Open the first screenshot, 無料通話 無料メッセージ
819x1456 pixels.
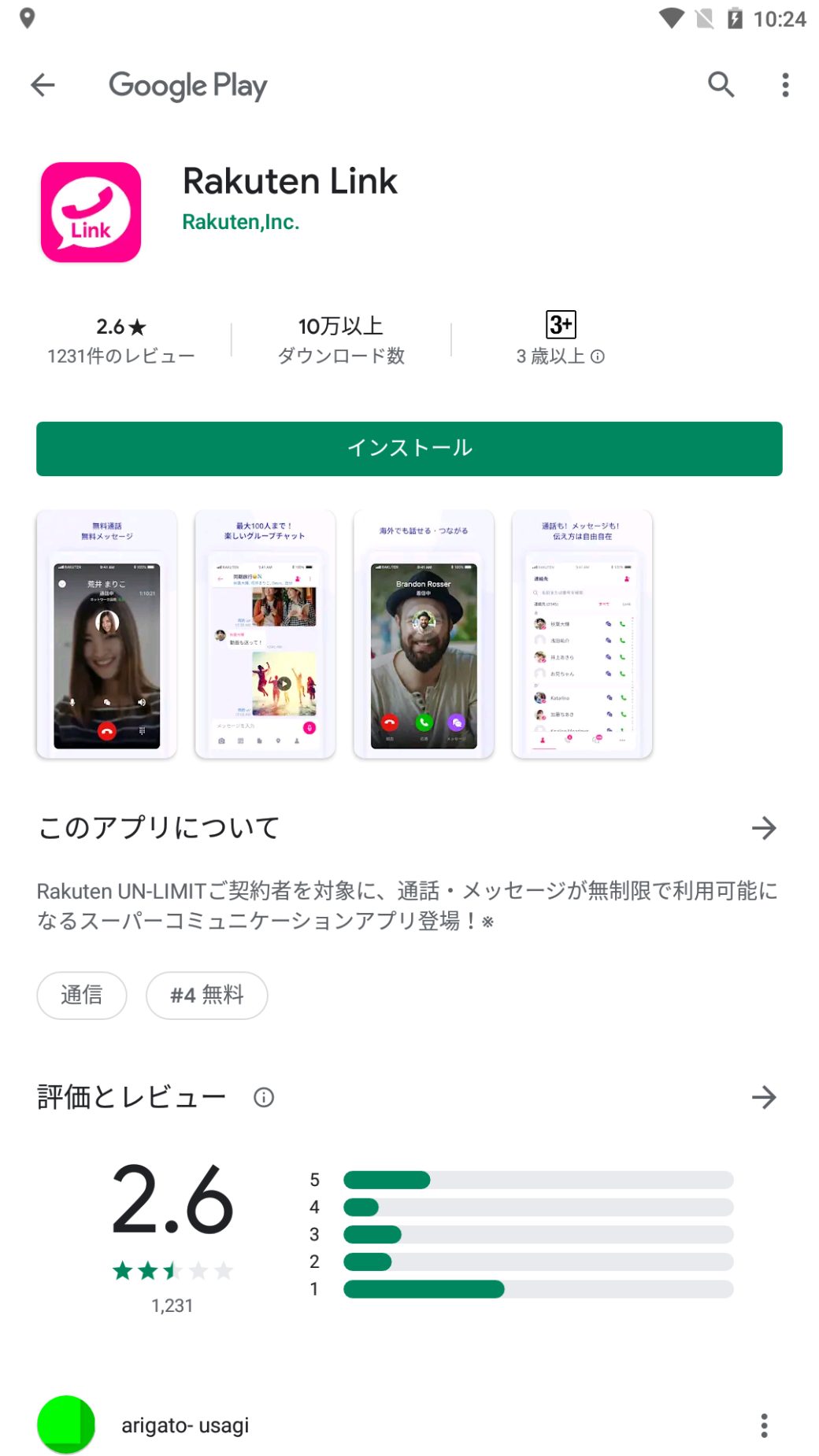pos(106,634)
